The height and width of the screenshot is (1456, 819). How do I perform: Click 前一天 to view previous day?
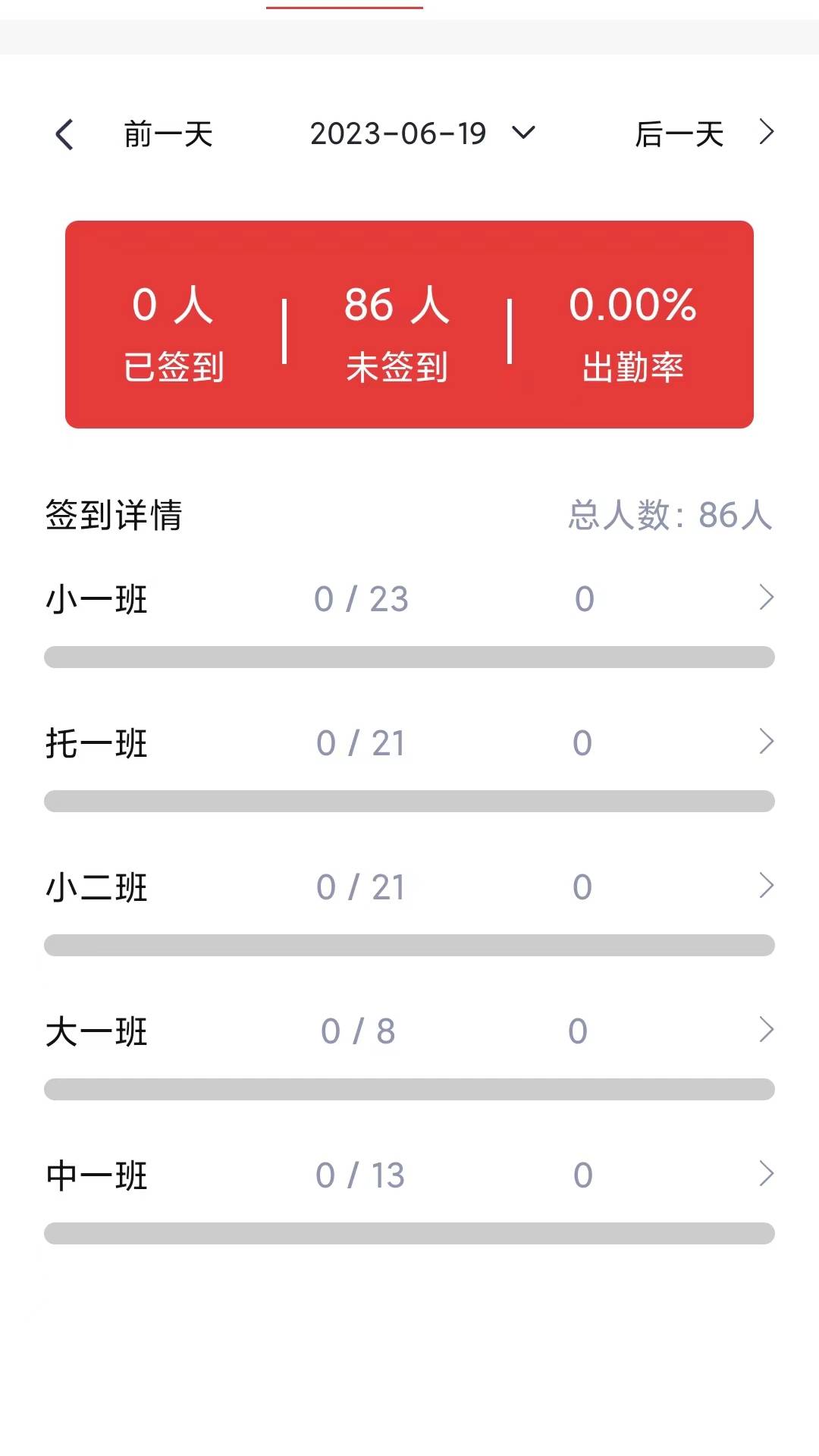point(167,133)
